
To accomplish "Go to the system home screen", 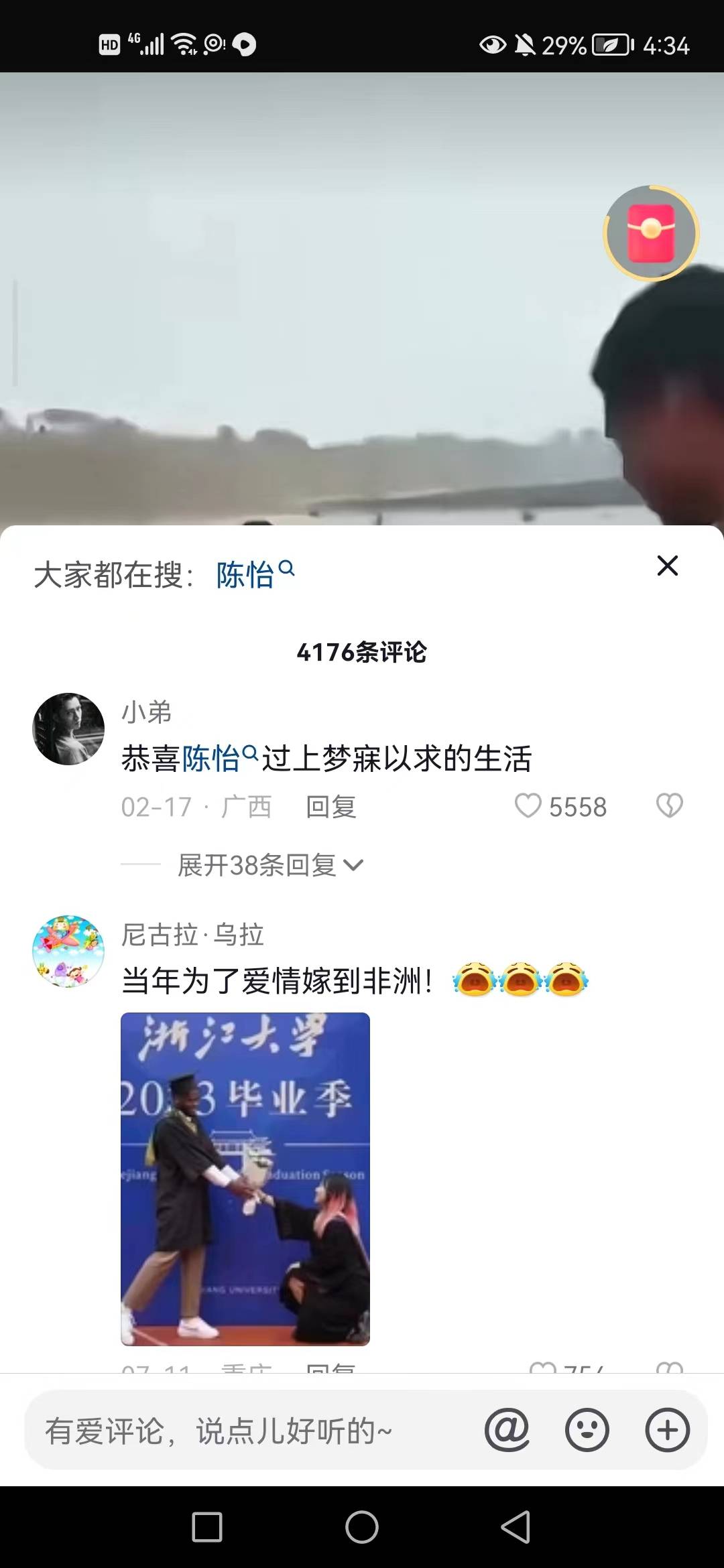I will click(362, 1527).
